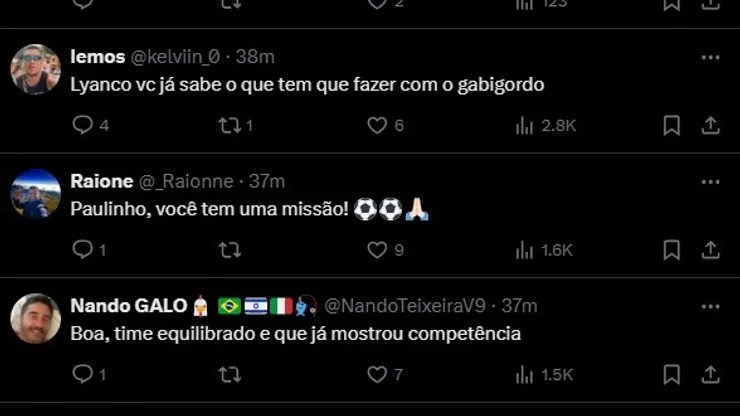Viewport: 740px width, 416px height.
Task: Bookmark Raione's tweet
Action: coord(672,249)
